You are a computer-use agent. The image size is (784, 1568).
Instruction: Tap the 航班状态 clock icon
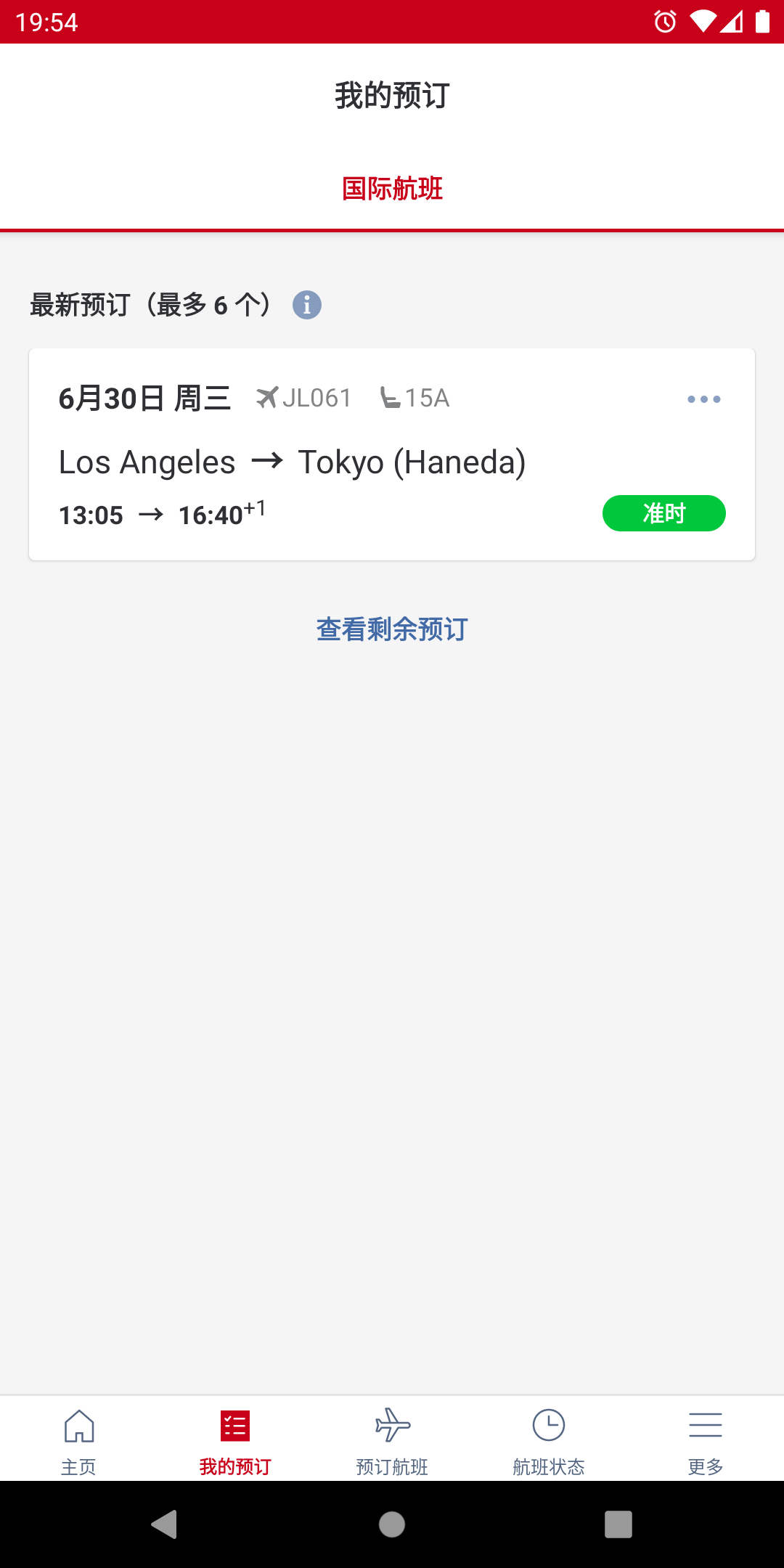coord(548,1425)
